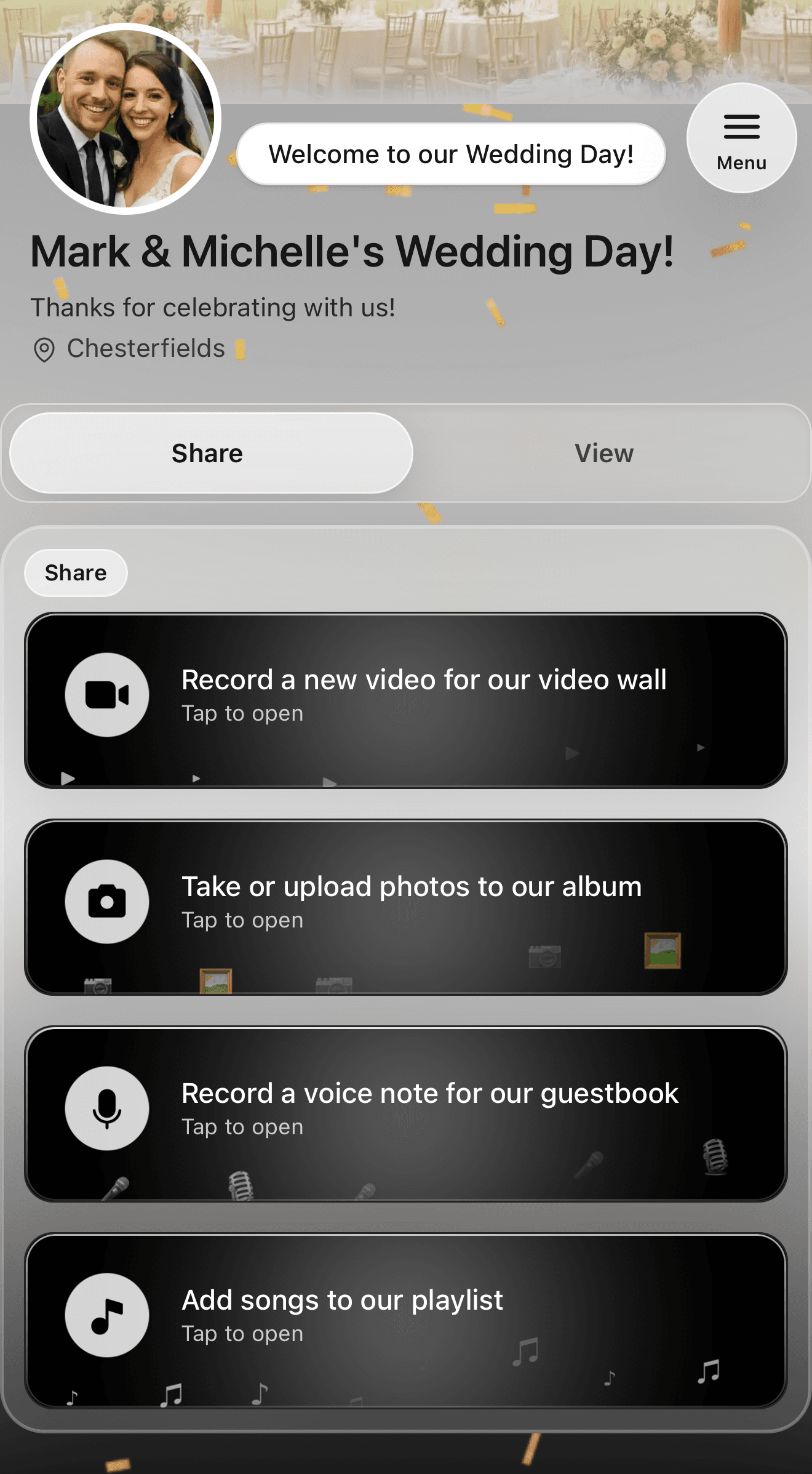
Task: Select the microphone icon for voice notes
Action: coord(106,1108)
